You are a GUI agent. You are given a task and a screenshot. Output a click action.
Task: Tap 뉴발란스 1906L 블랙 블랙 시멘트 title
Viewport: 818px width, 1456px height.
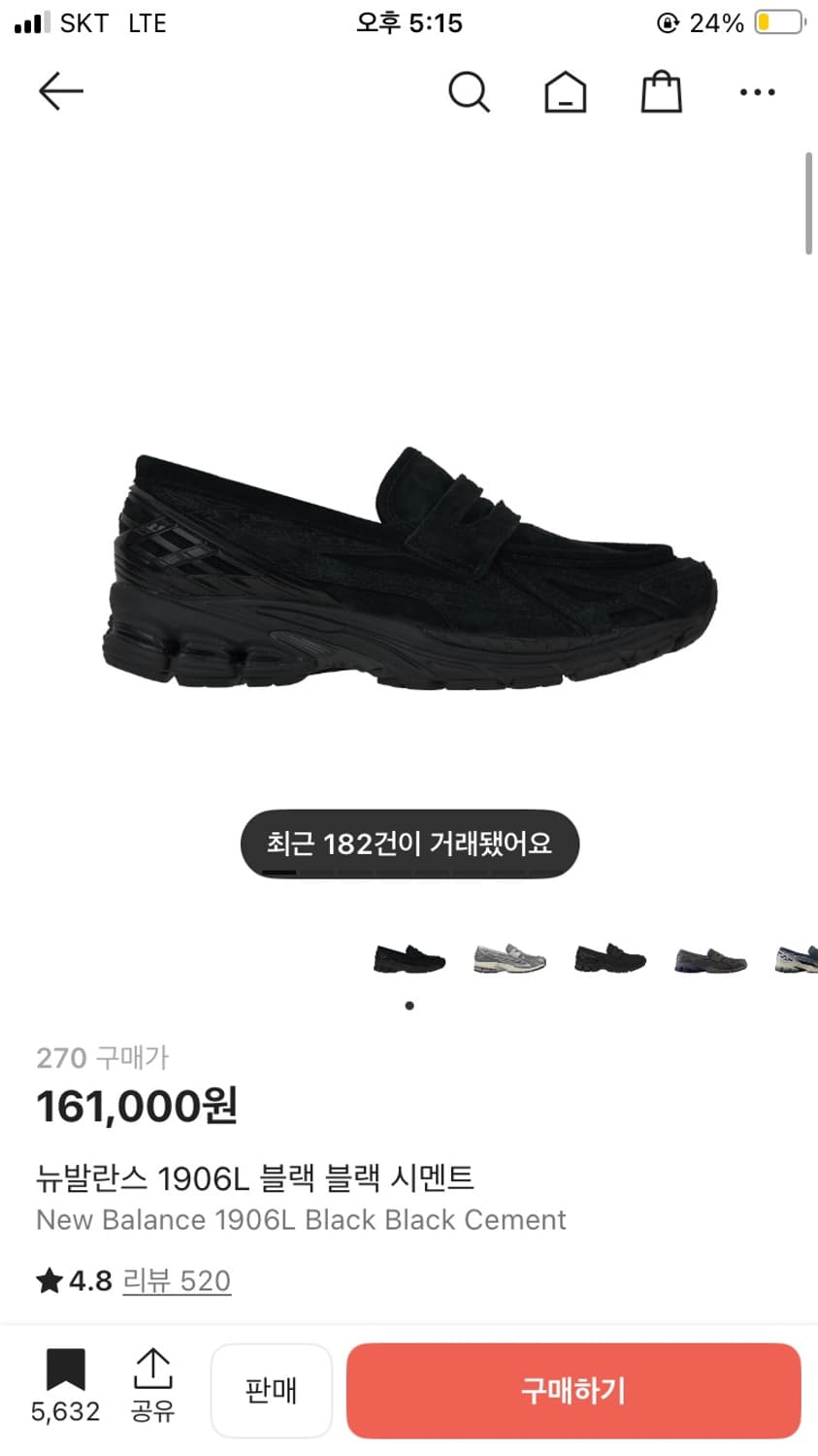[255, 1176]
